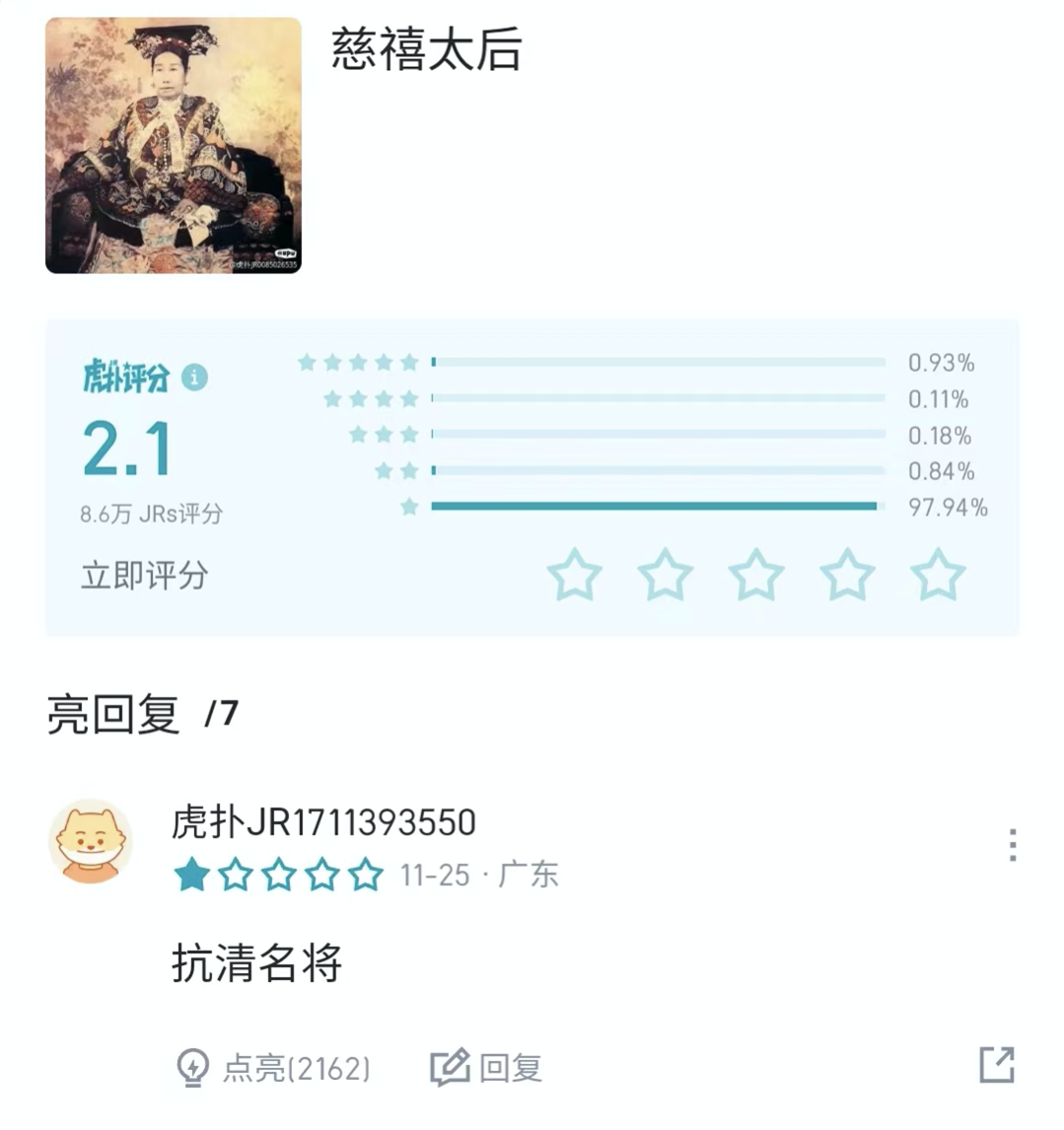The height and width of the screenshot is (1130, 1064).
Task: Give a five-star rating under 立即评分
Action: [938, 576]
